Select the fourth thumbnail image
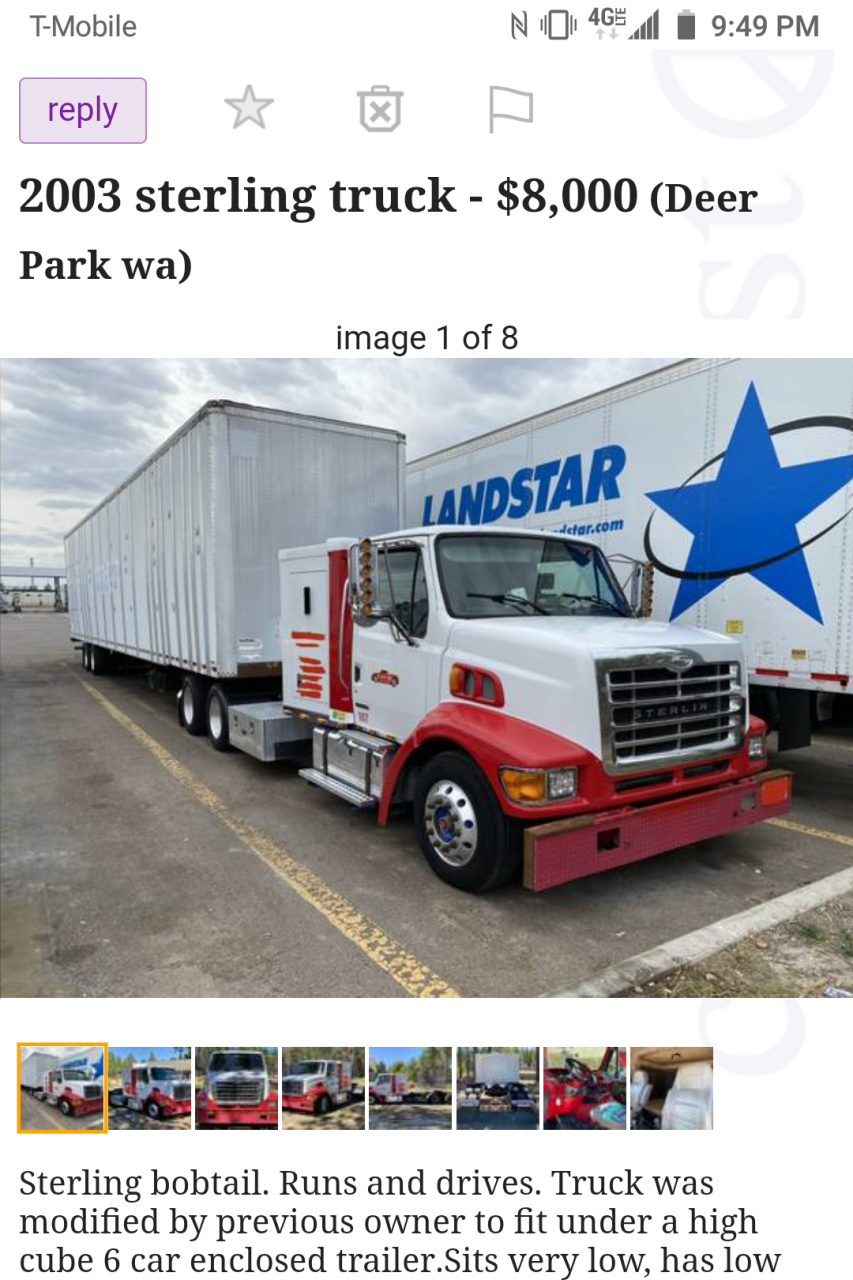Image resolution: width=853 pixels, height=1280 pixels. [x=323, y=1088]
